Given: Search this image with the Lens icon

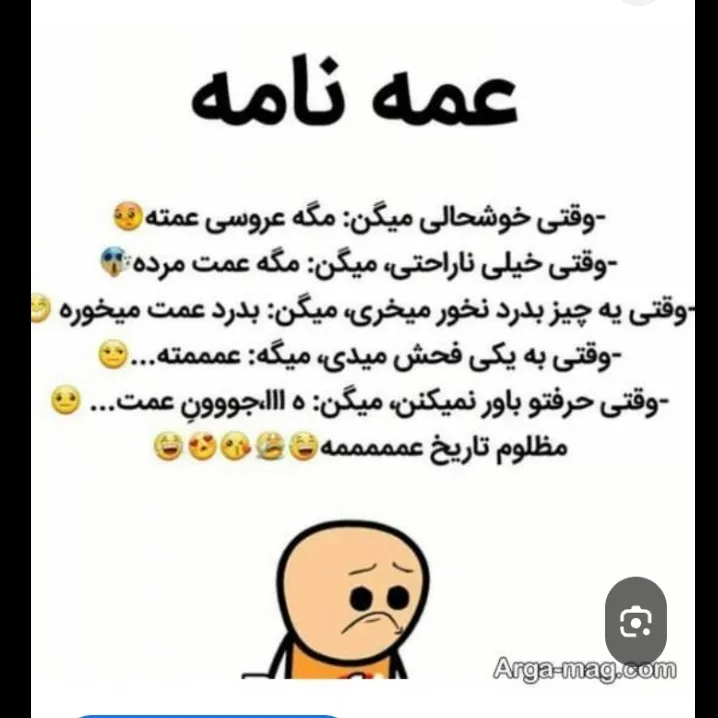Looking at the screenshot, I should click(636, 621).
